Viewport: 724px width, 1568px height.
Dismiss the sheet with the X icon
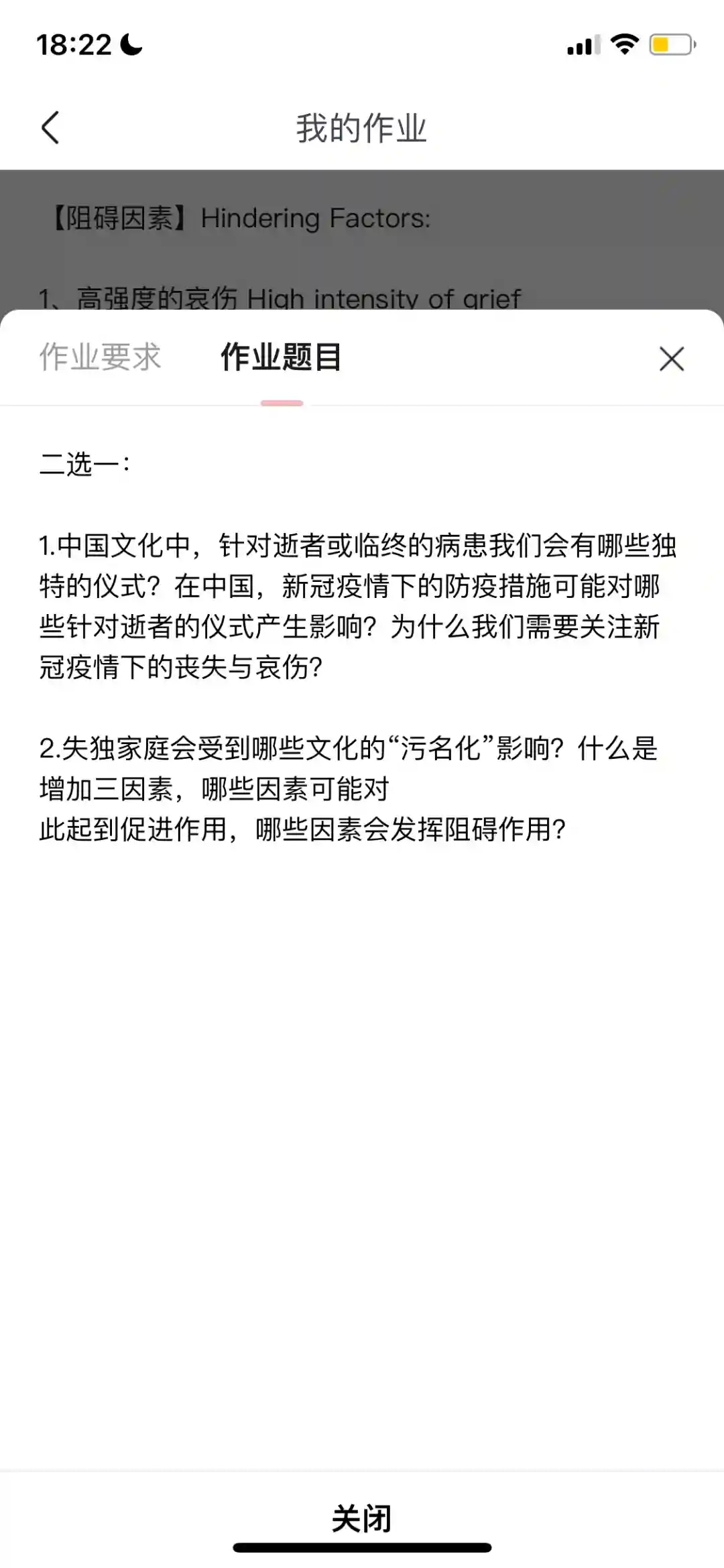click(x=671, y=359)
